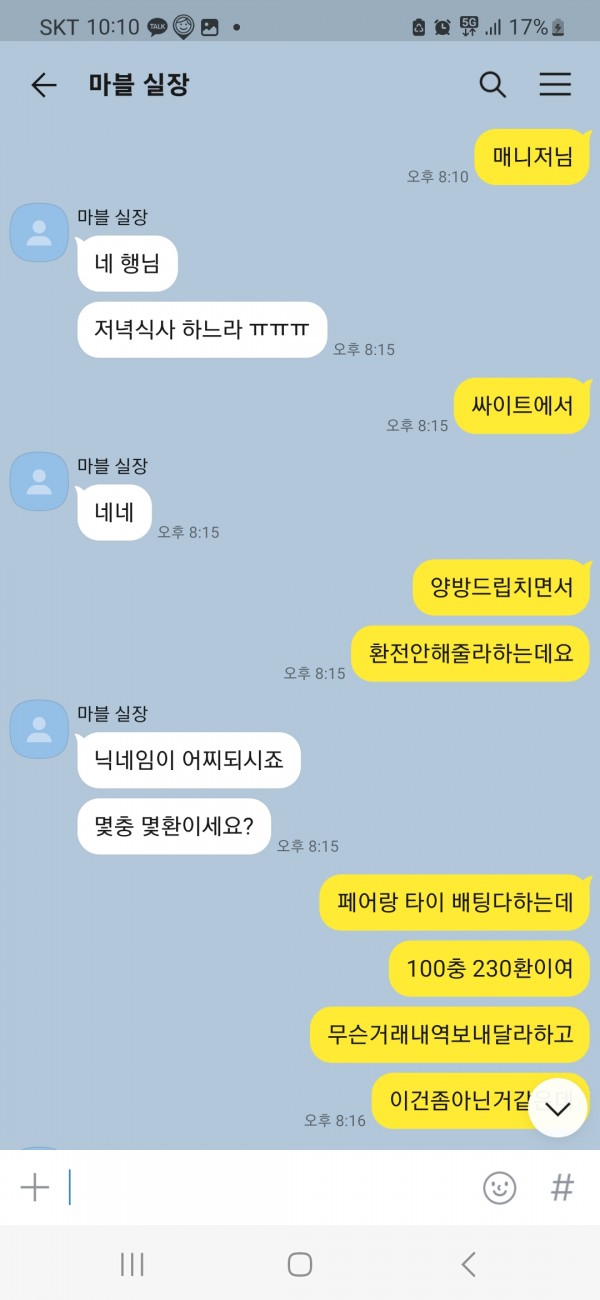Open the chat room hamburger menu
This screenshot has height=1300, width=600.
555,85
